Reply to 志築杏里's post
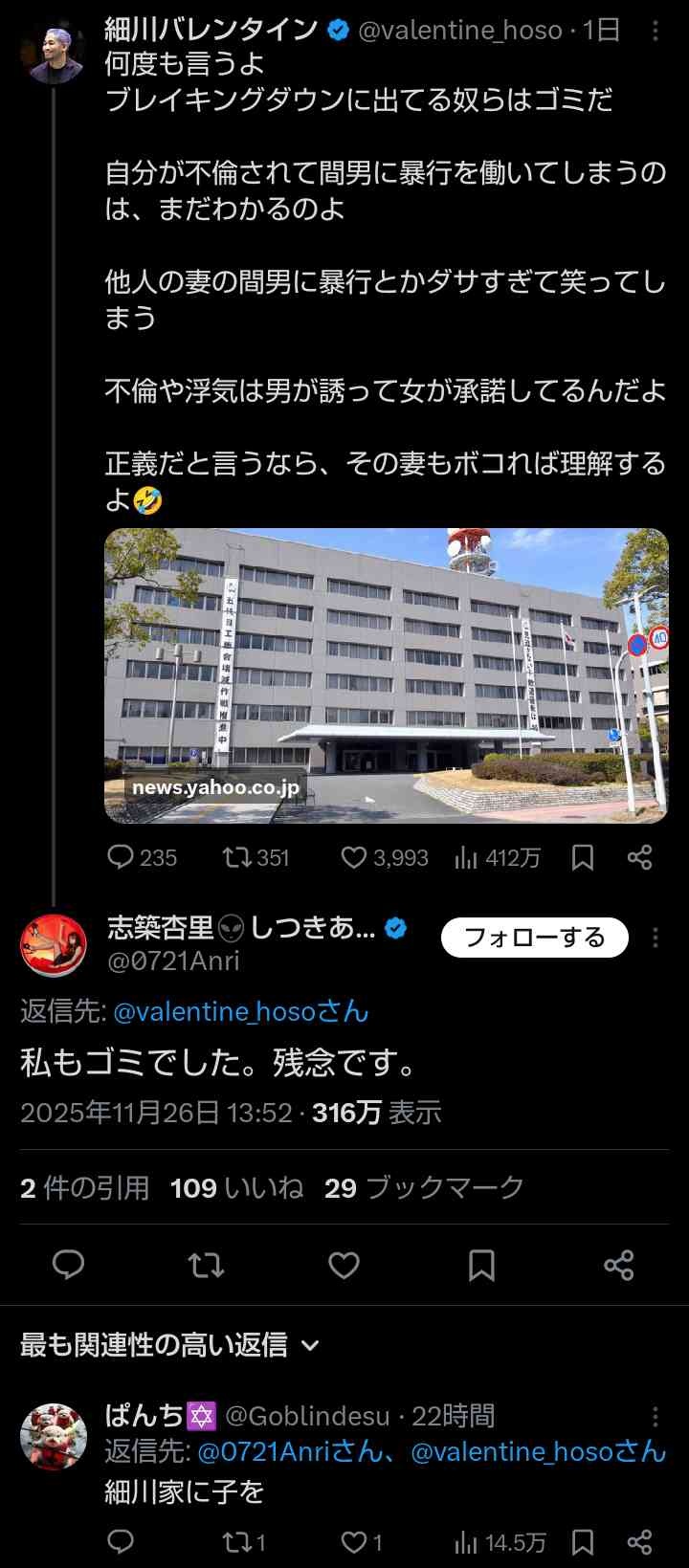Screen dimensions: 689x1568 point(68,1266)
